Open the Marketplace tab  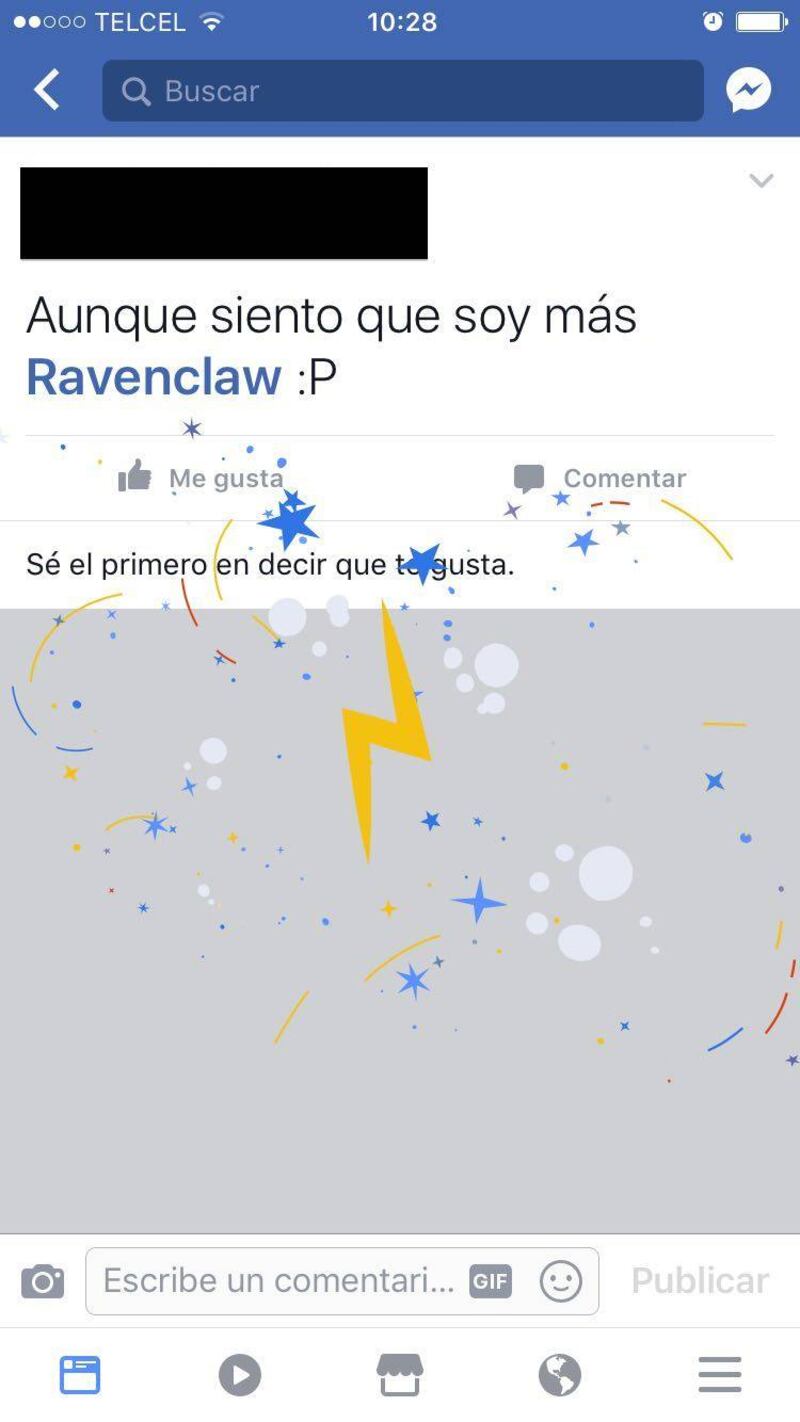pyautogui.click(x=400, y=1375)
